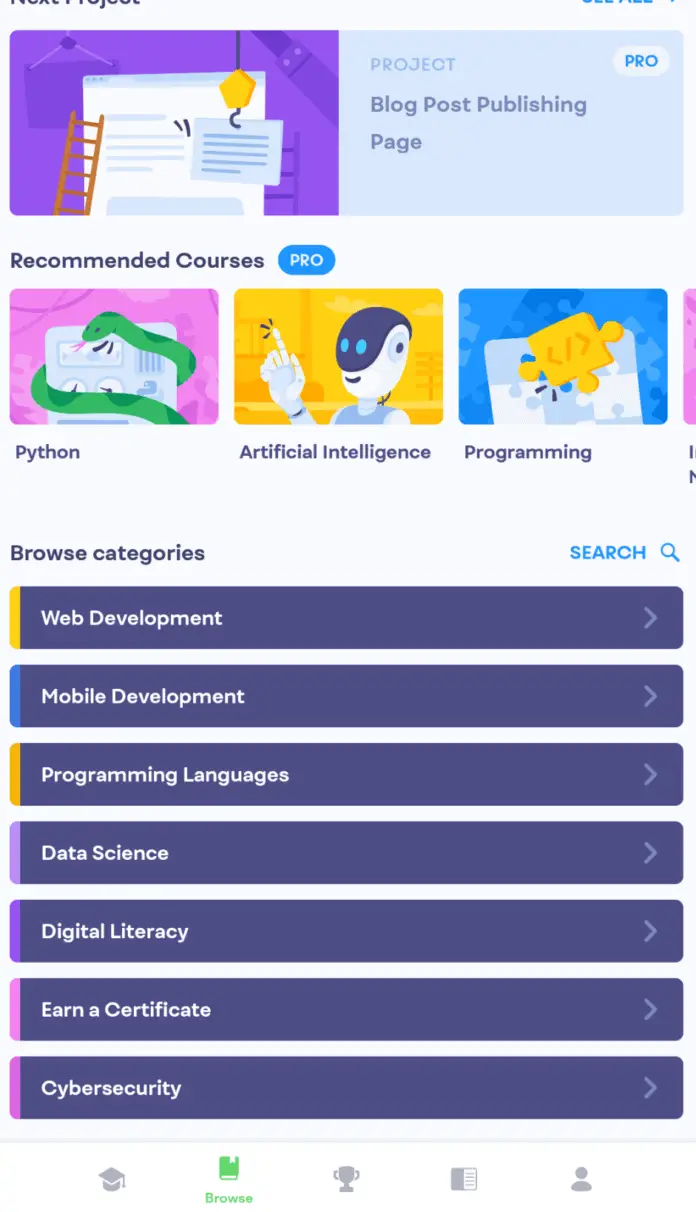Switch to the newspaper feed tab
696x1212 pixels.
(x=464, y=1180)
